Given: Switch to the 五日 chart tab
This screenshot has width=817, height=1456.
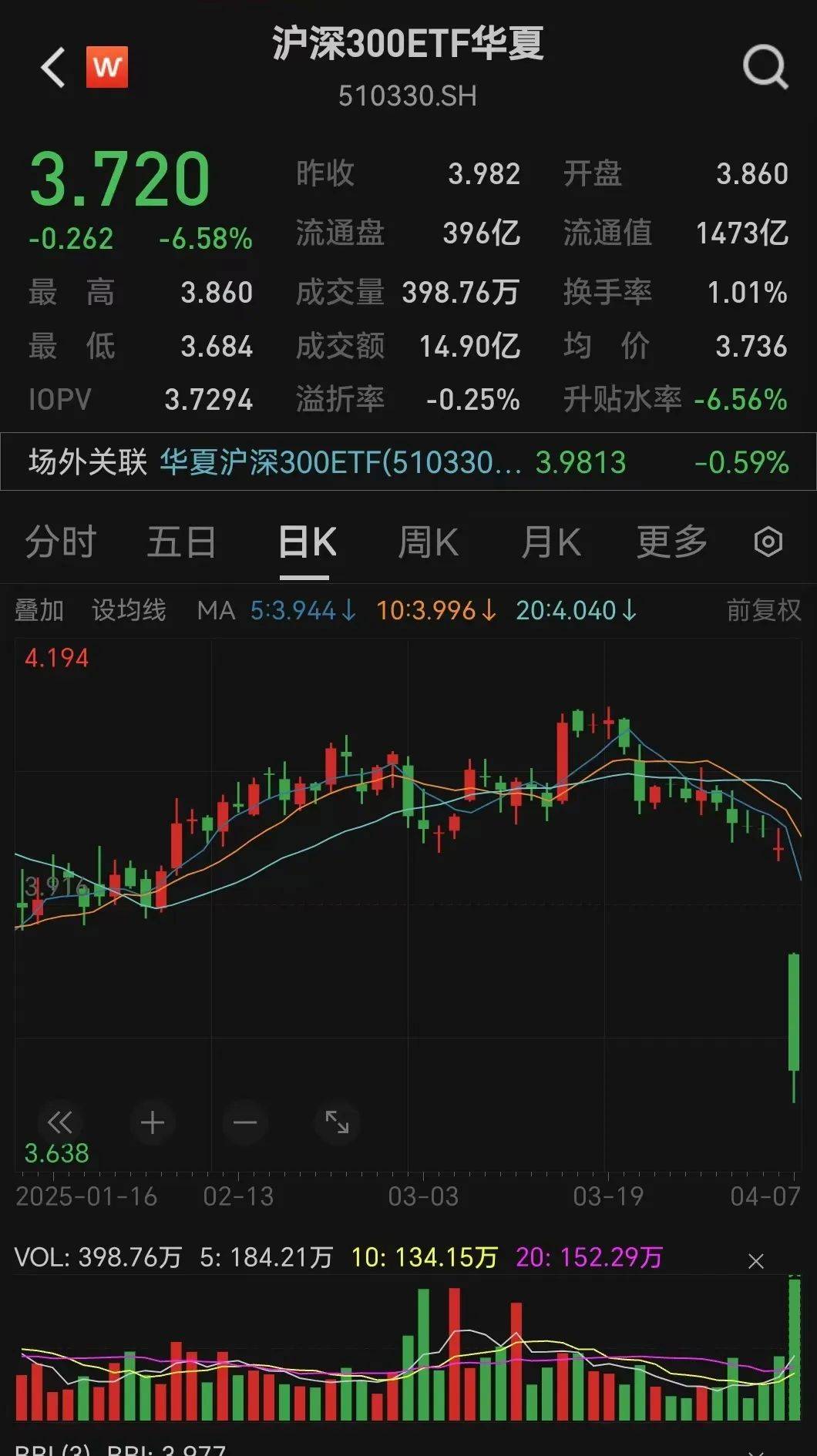Looking at the screenshot, I should (x=181, y=542).
